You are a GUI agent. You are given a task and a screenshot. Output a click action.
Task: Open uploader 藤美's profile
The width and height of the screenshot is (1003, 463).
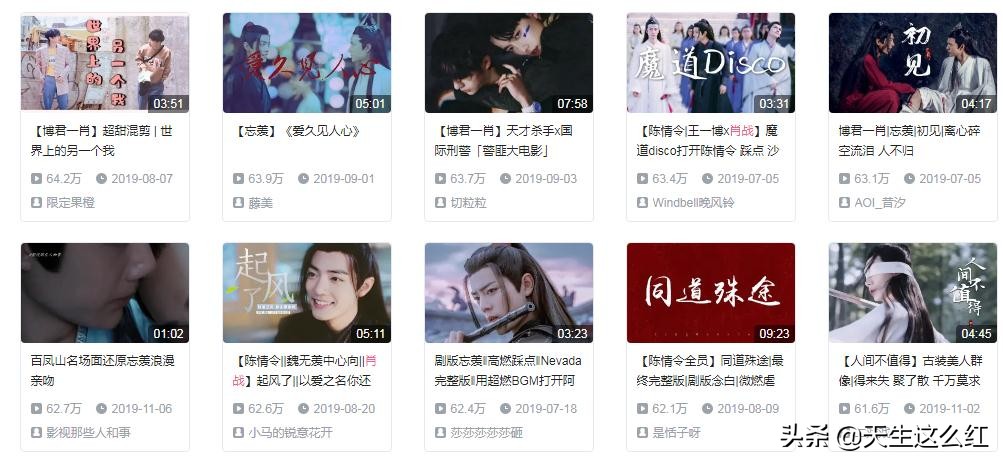click(260, 202)
